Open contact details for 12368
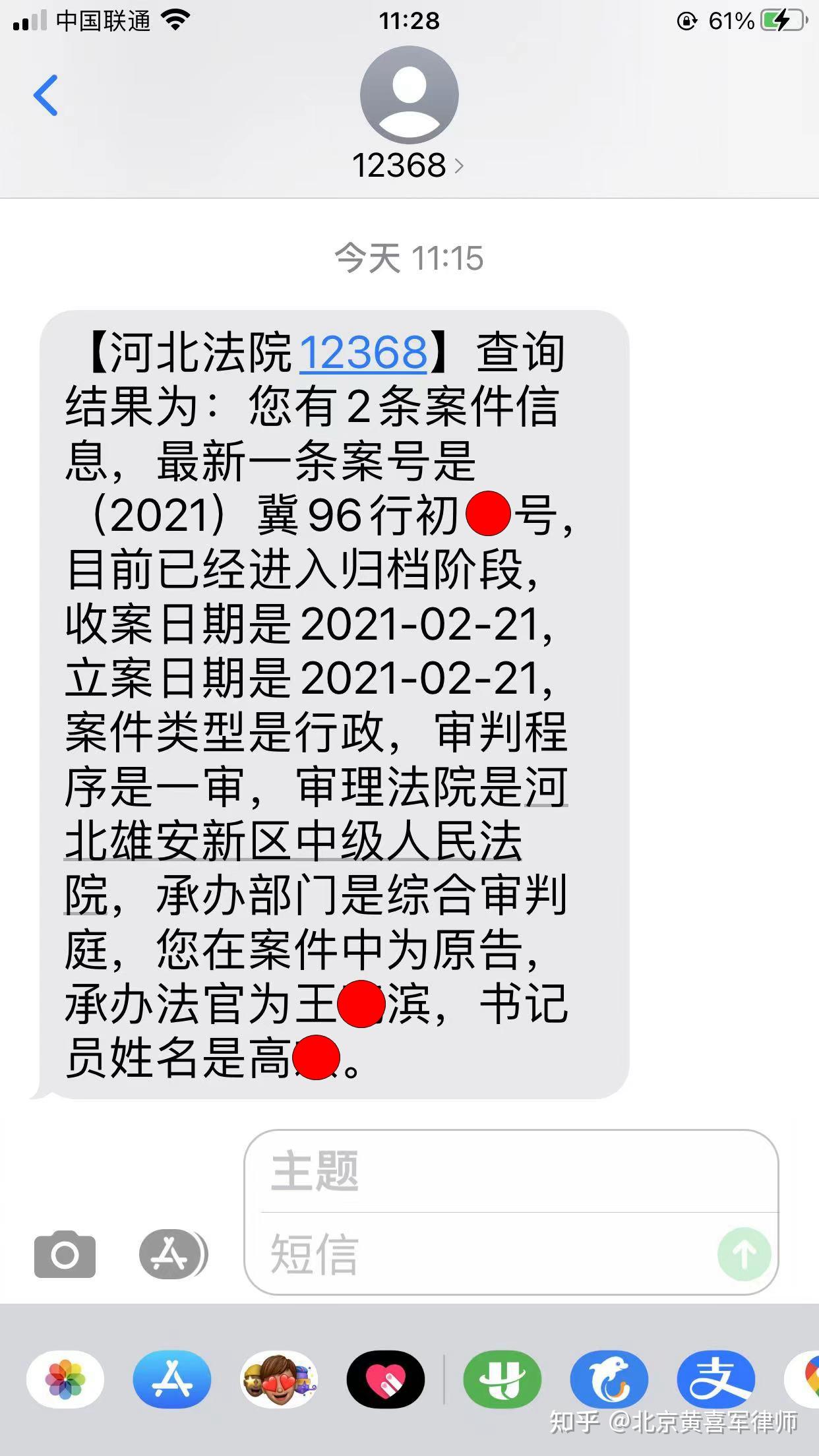The width and height of the screenshot is (819, 1456). (409, 114)
